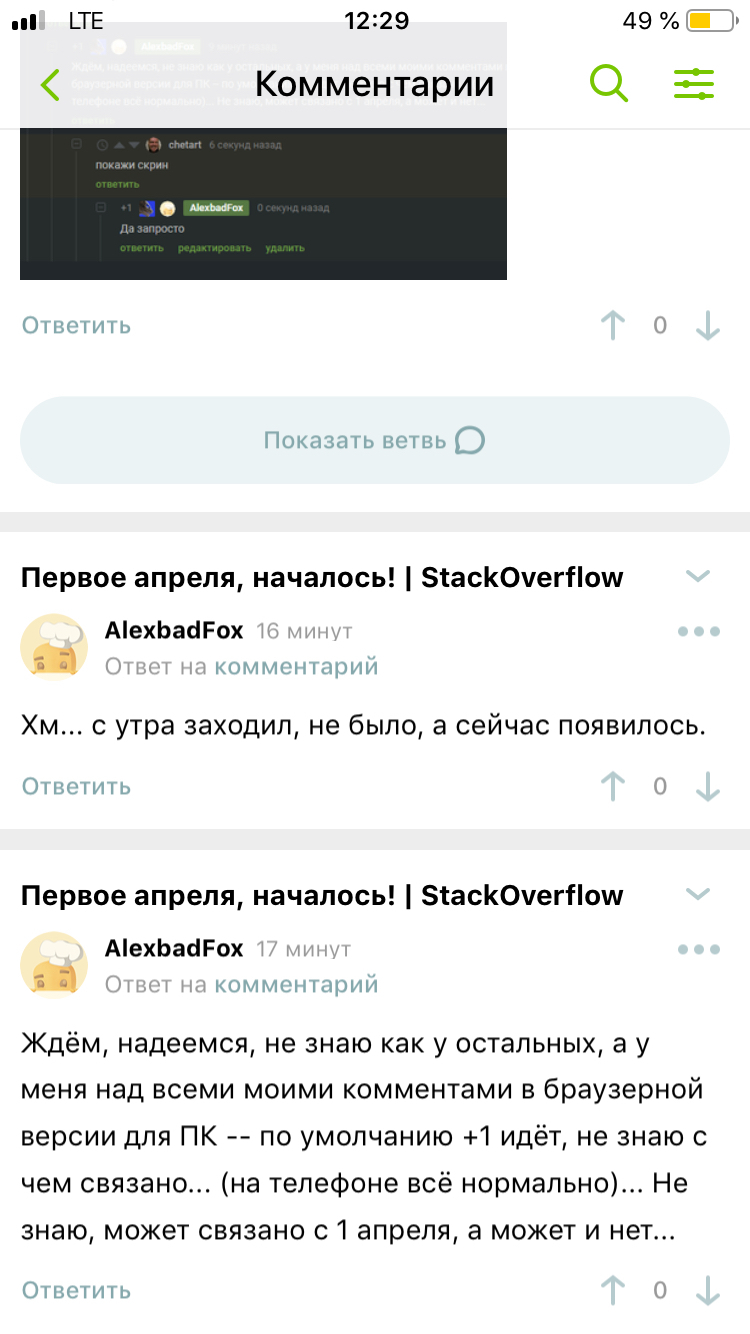Downvote the 'Ждём, надеемся' comment

[708, 1290]
